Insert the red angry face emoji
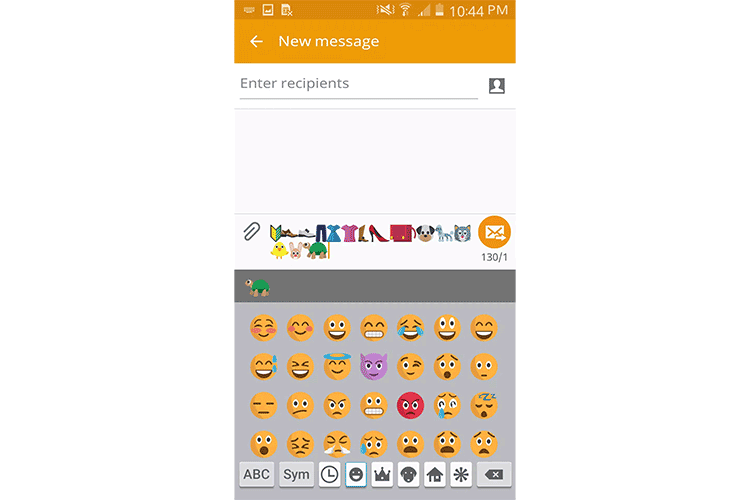The height and width of the screenshot is (500, 750). pos(410,405)
